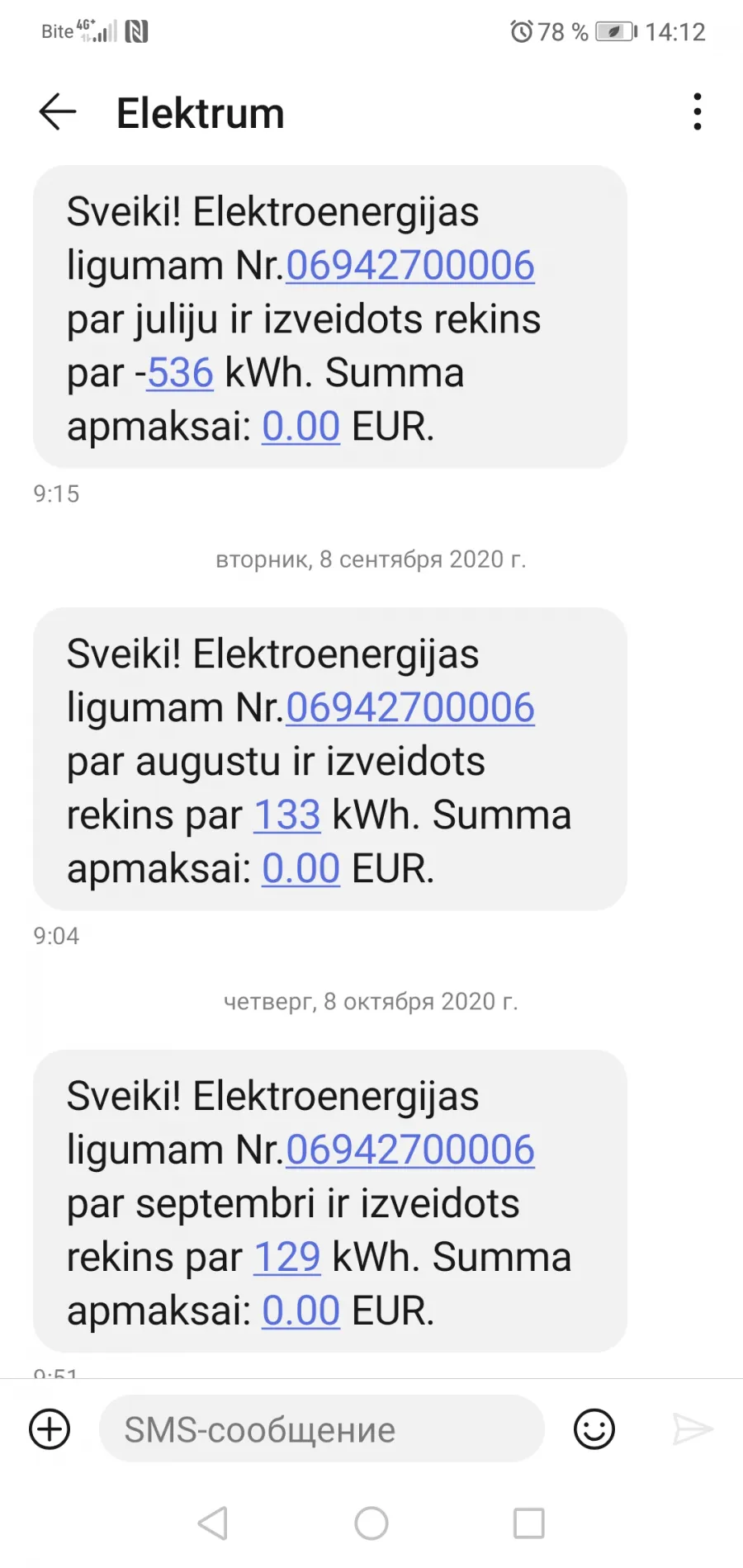Open the three-dot overflow menu
The width and height of the screenshot is (743, 1568).
(x=698, y=111)
